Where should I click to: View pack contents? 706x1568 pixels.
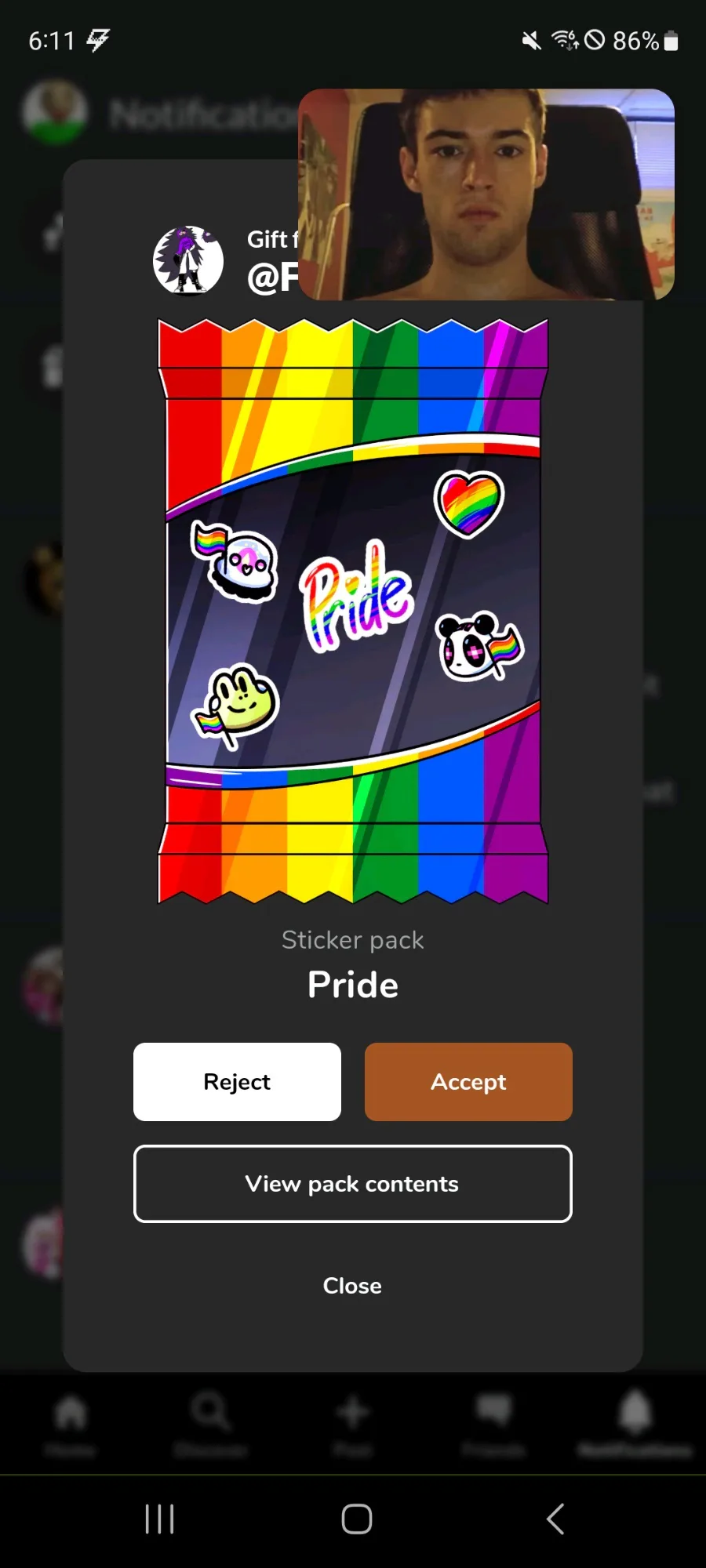(353, 1184)
